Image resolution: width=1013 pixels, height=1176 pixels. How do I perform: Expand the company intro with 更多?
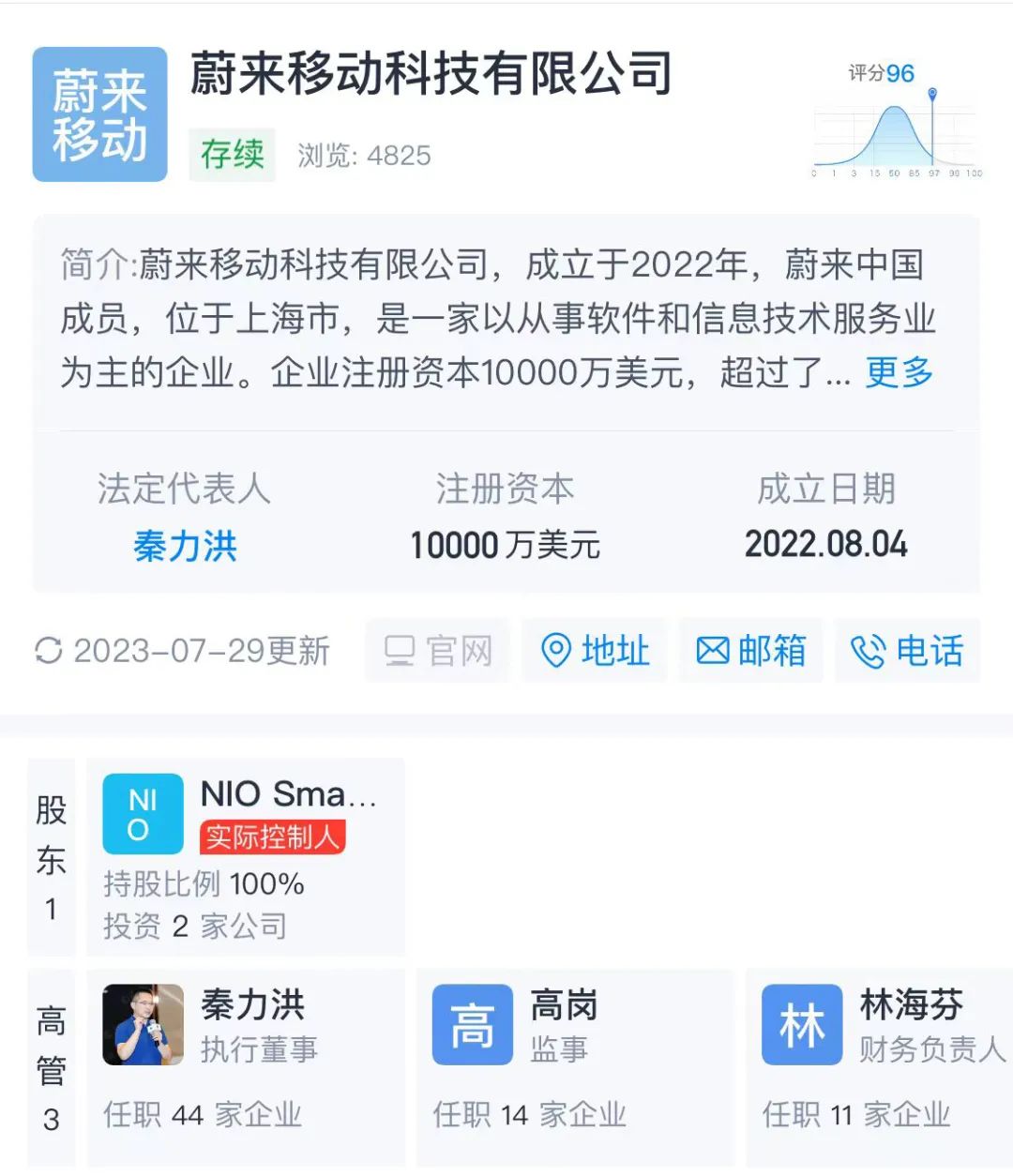[x=899, y=373]
